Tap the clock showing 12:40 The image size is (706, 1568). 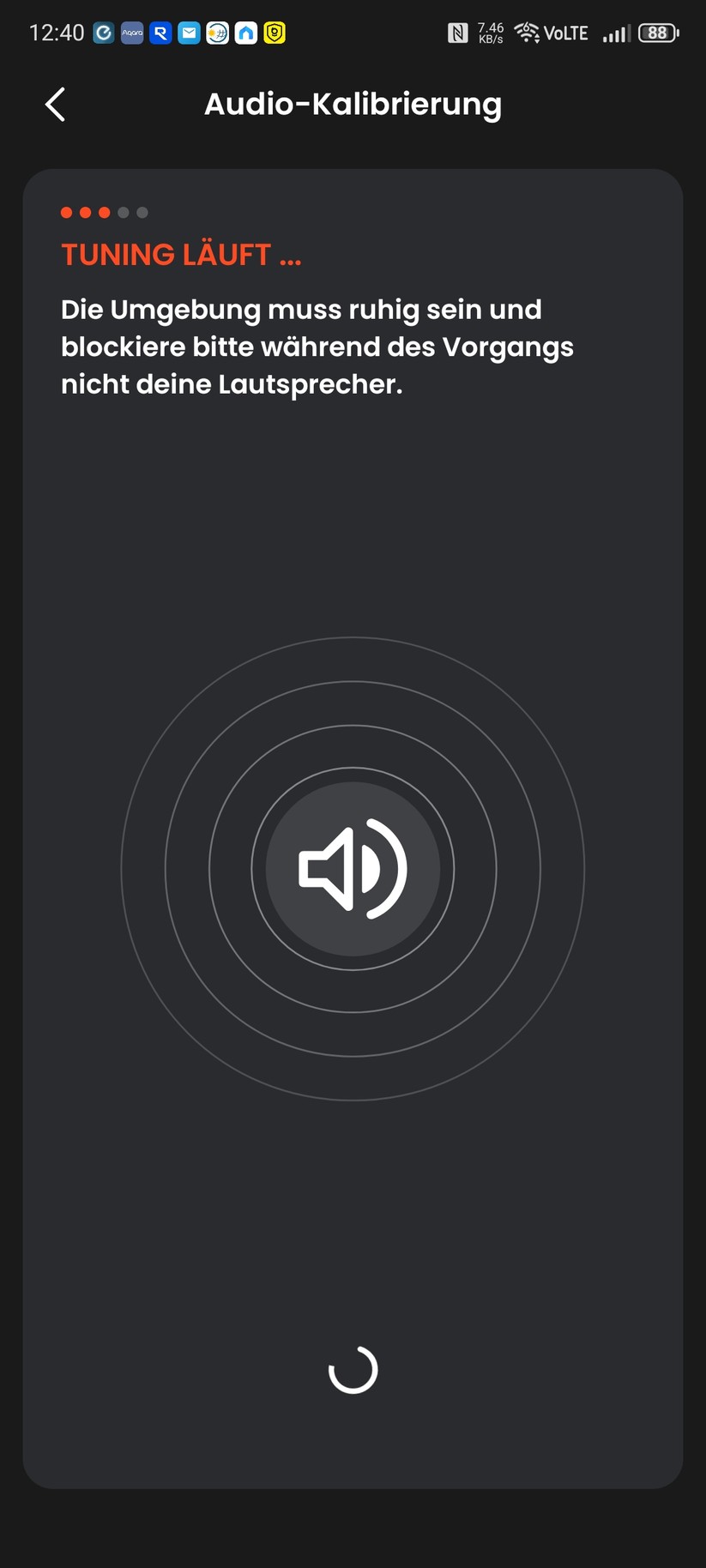coord(57,33)
